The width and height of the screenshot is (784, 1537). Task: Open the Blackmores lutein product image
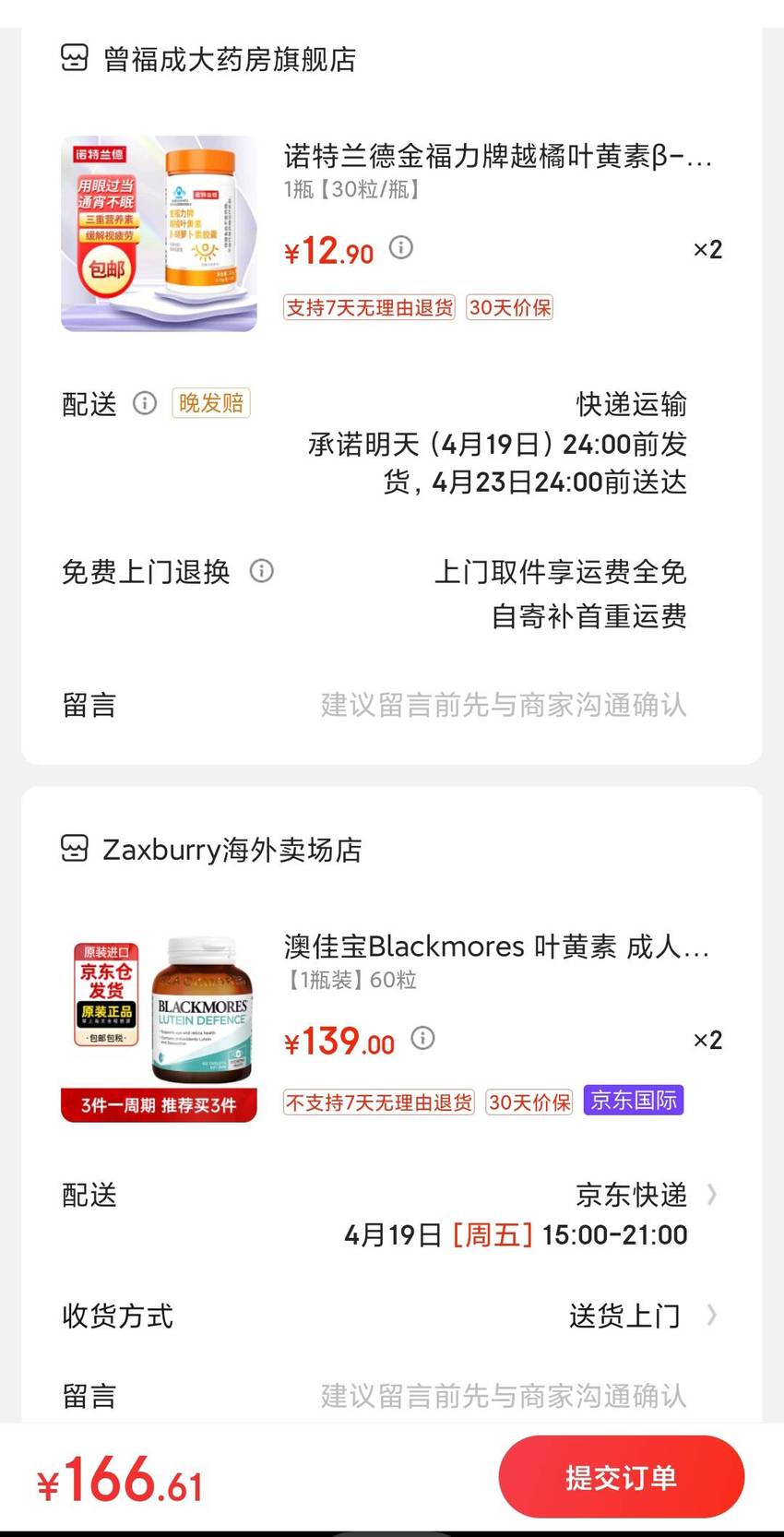(x=159, y=1024)
